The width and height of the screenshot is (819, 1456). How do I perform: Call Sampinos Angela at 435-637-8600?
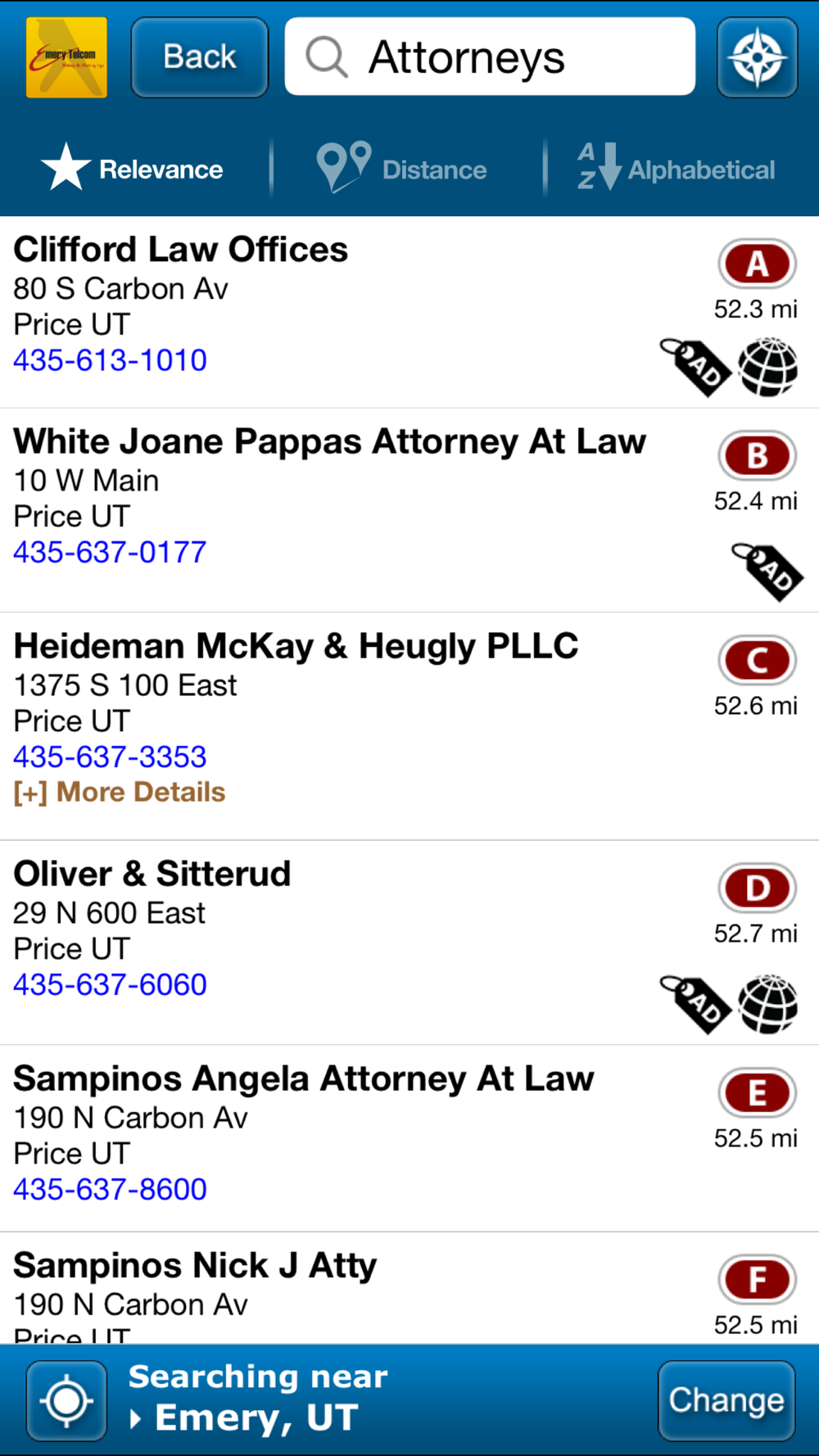110,1189
